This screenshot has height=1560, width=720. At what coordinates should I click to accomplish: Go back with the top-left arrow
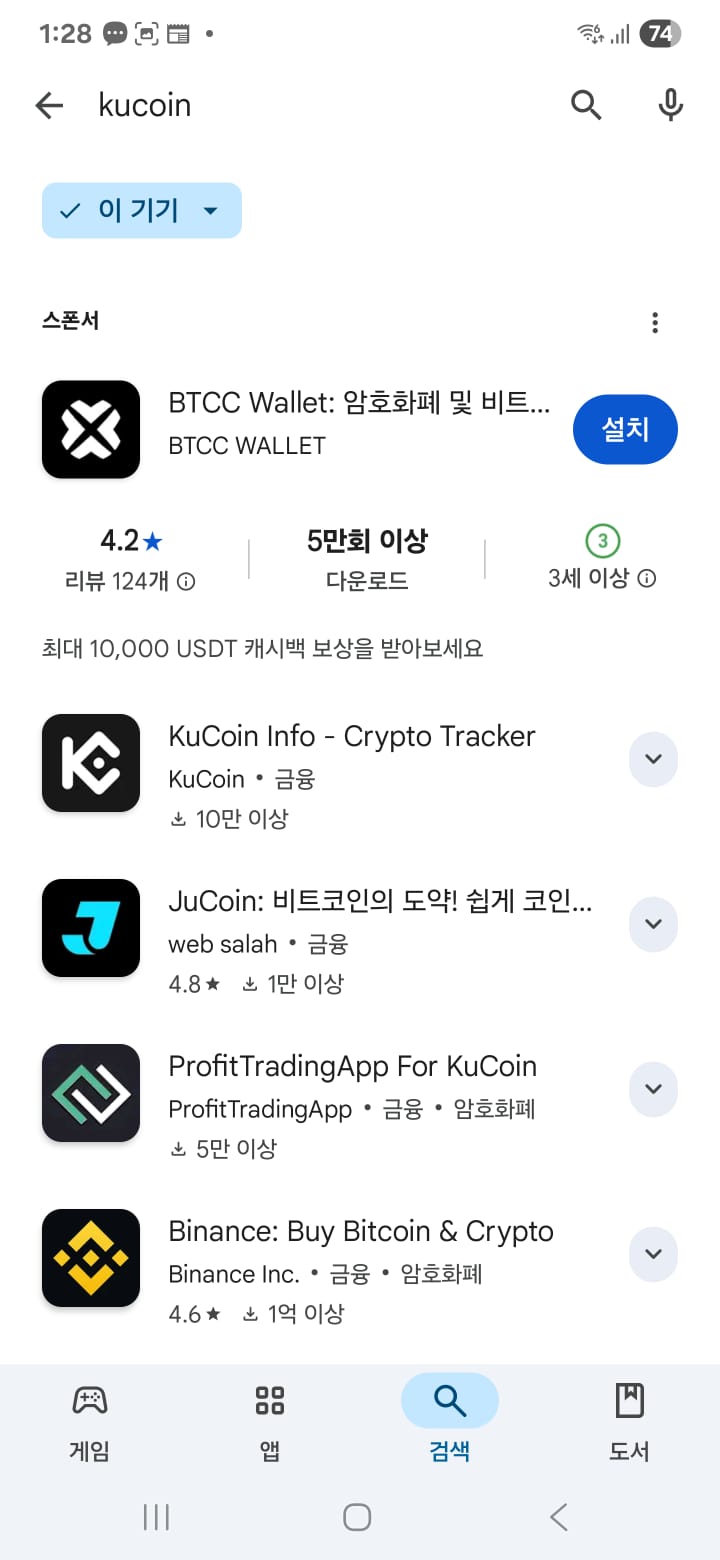pos(49,105)
